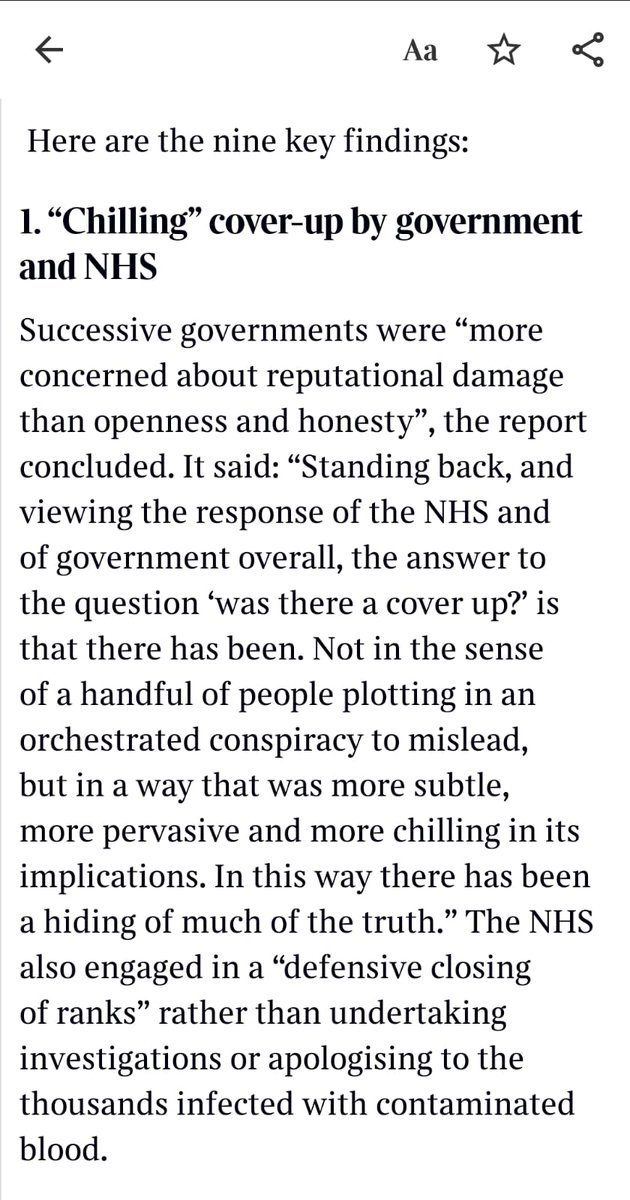Image resolution: width=630 pixels, height=1200 pixels.
Task: Share this article
Action: pos(588,50)
